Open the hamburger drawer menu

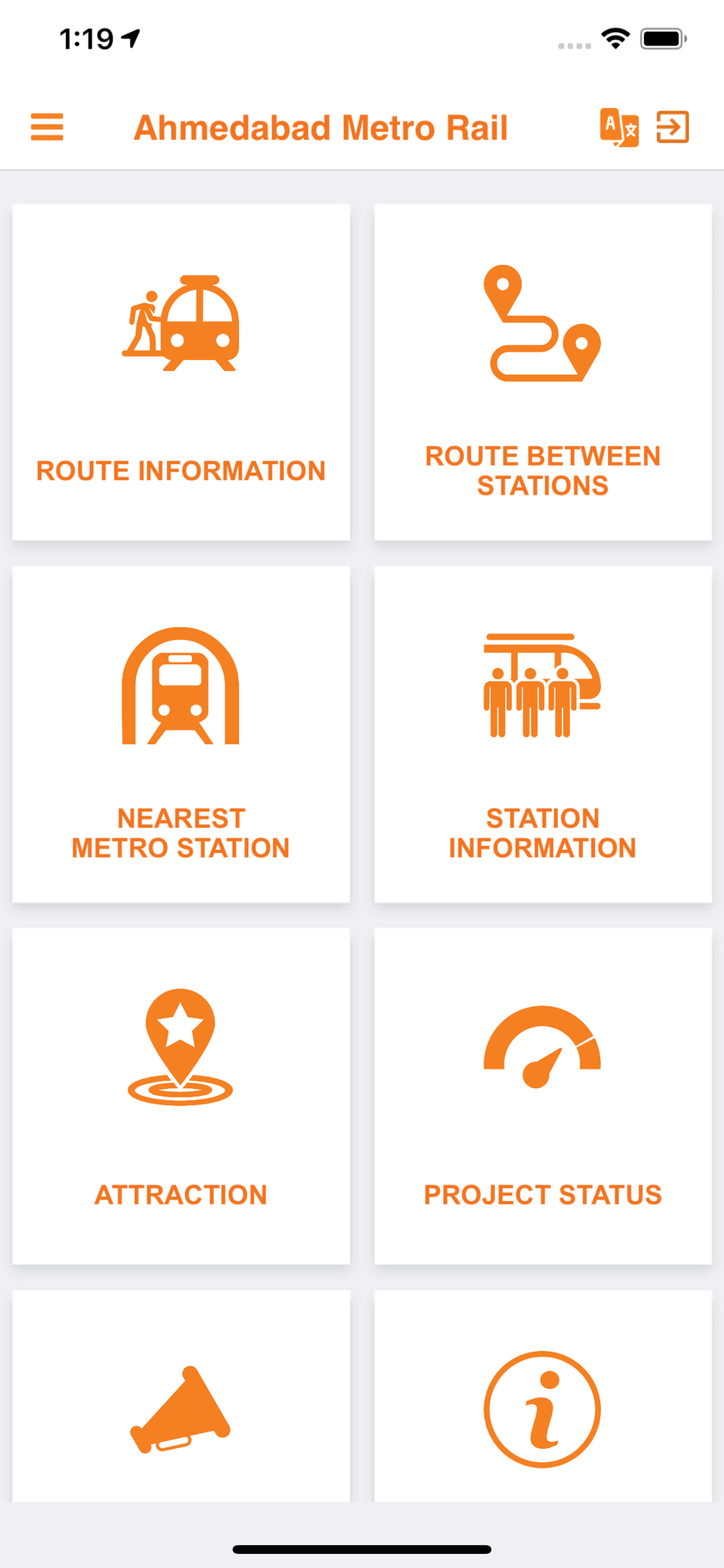[x=47, y=127]
